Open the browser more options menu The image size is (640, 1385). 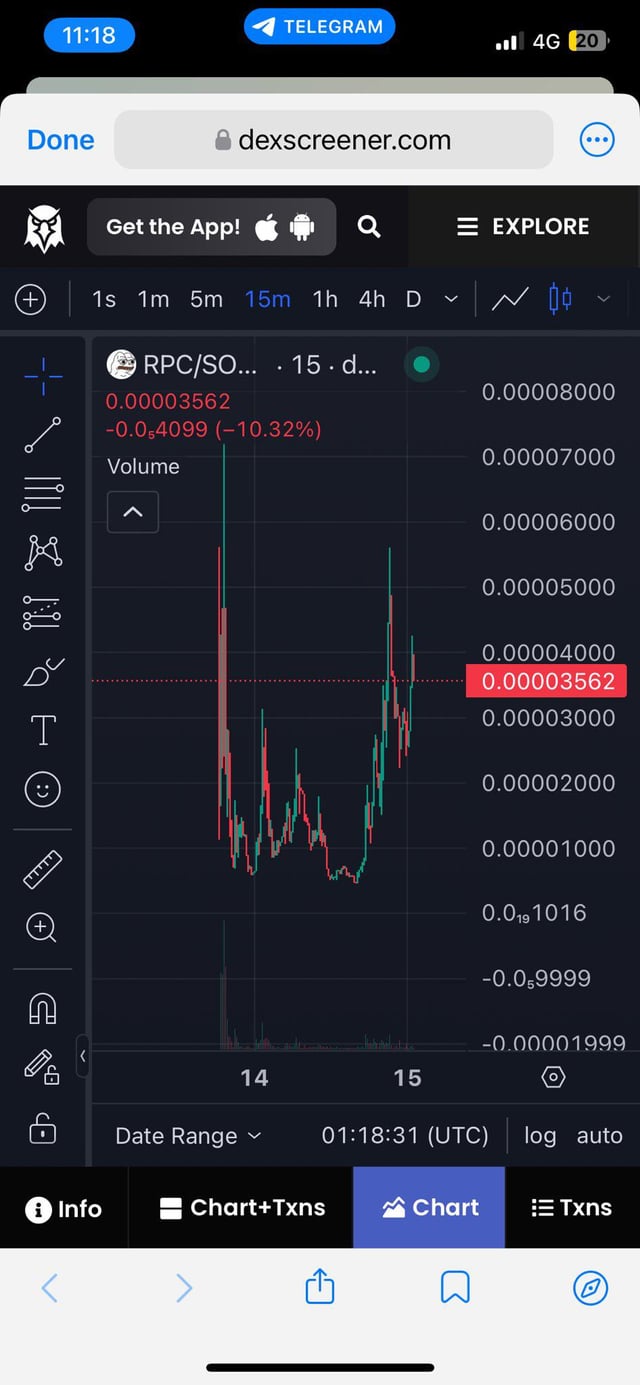597,140
